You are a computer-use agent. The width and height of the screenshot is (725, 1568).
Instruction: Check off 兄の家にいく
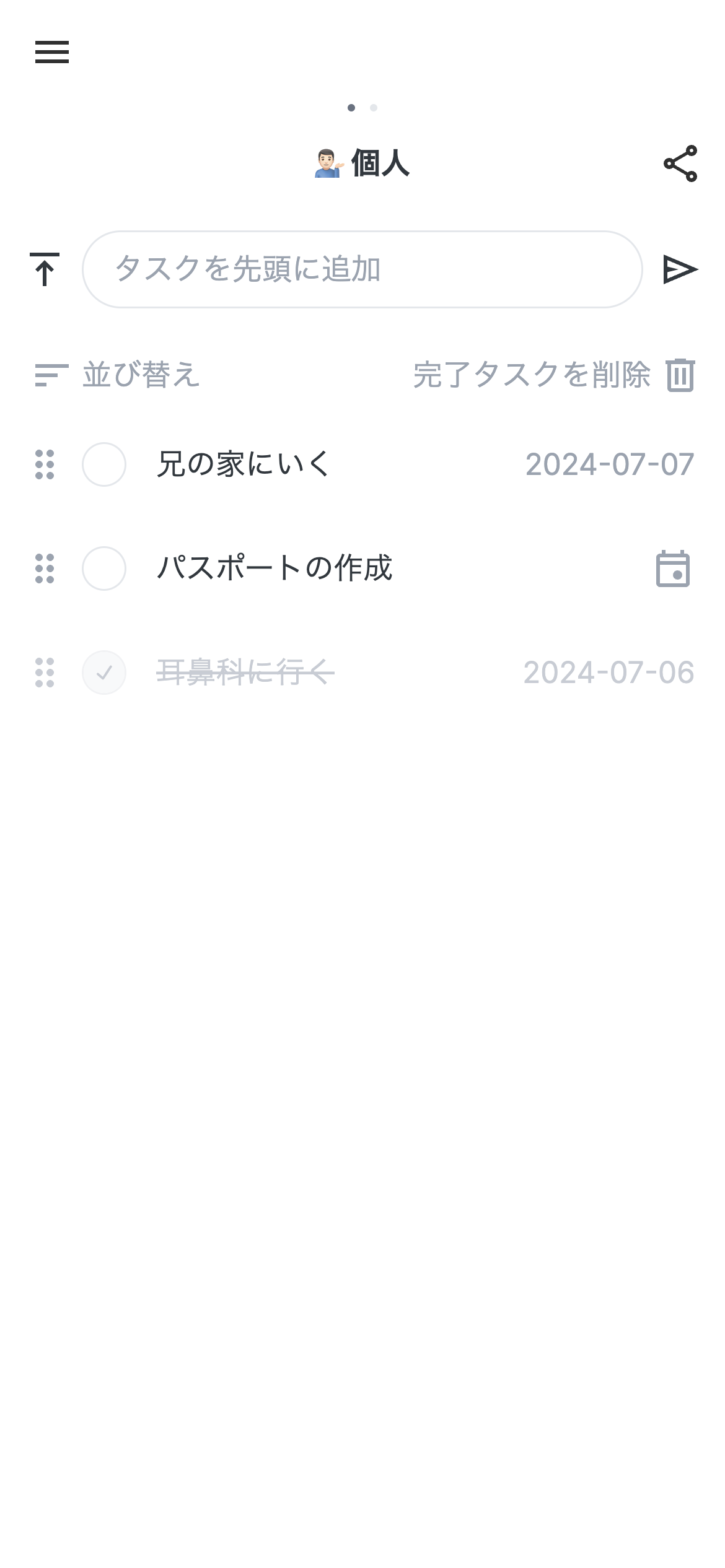104,464
